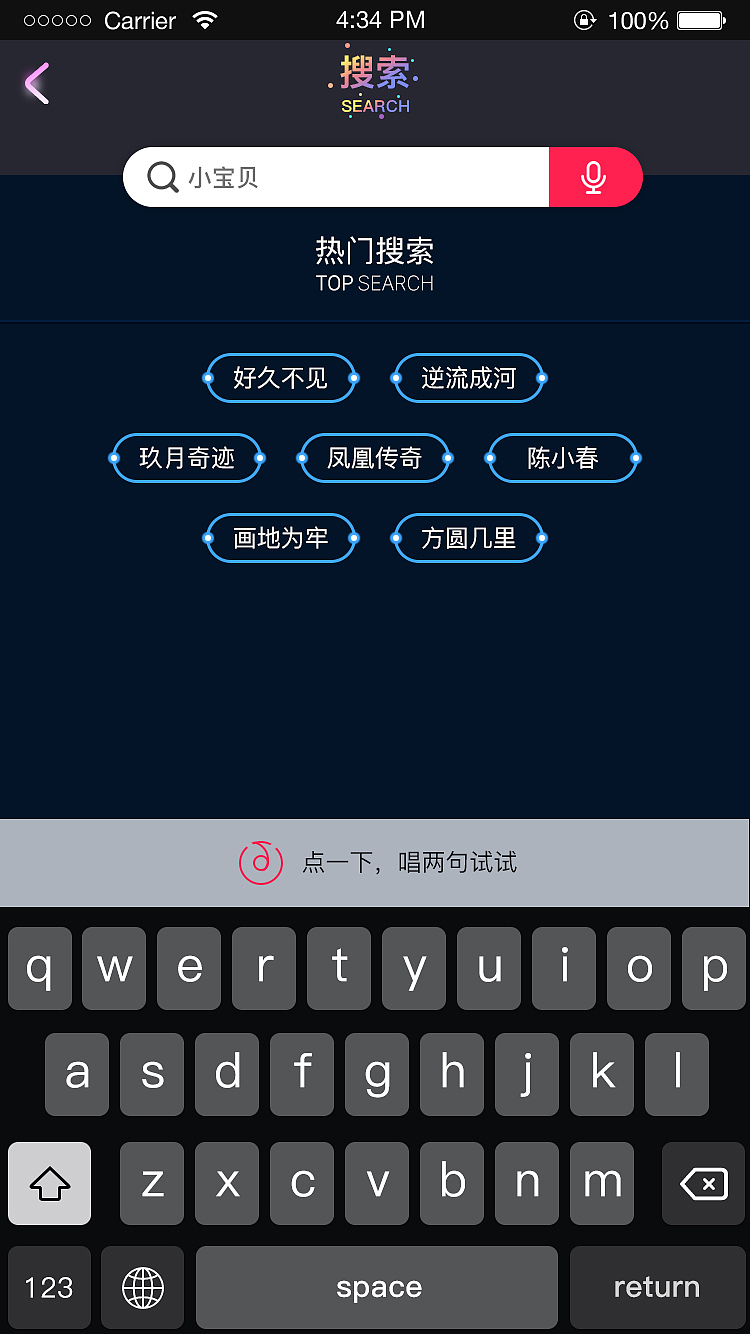The image size is (750, 1334).
Task: Tap the back arrow at top left
Action: pos(35,85)
